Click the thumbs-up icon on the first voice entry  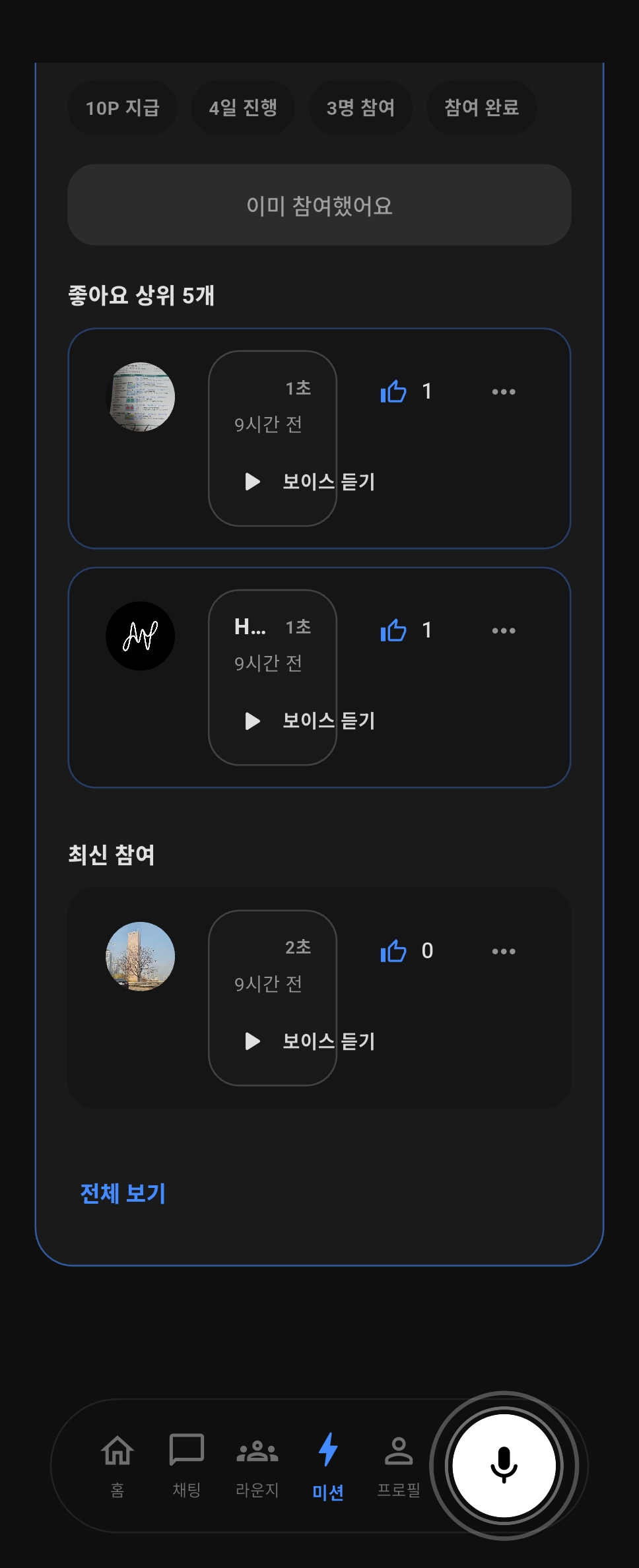[394, 391]
